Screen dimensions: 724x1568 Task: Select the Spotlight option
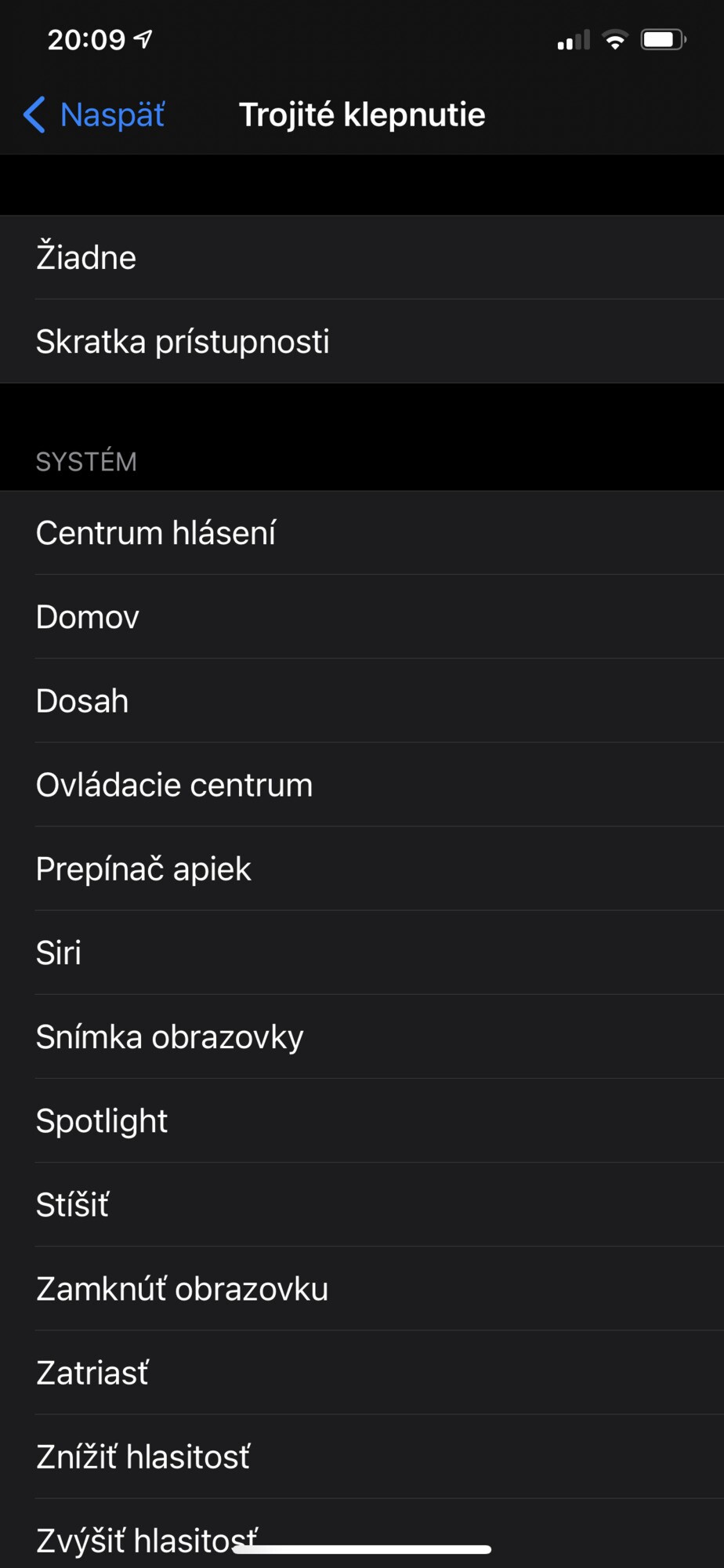tap(362, 1120)
